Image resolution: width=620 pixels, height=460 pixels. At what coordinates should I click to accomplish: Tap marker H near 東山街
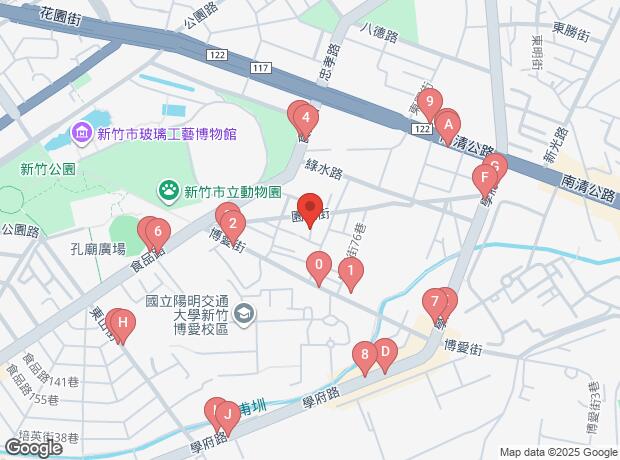[x=123, y=326]
